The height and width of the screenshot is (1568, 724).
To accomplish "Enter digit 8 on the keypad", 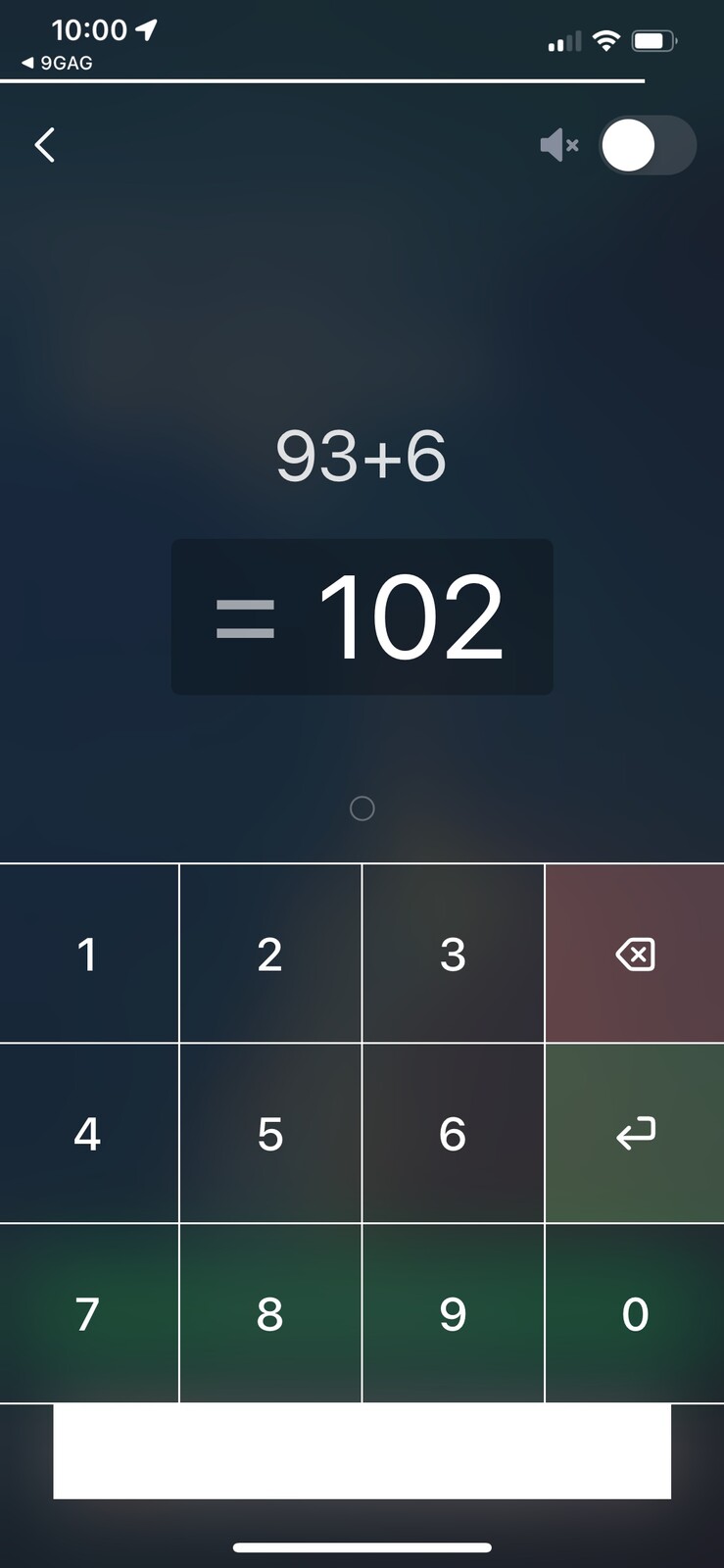I will tap(270, 1313).
